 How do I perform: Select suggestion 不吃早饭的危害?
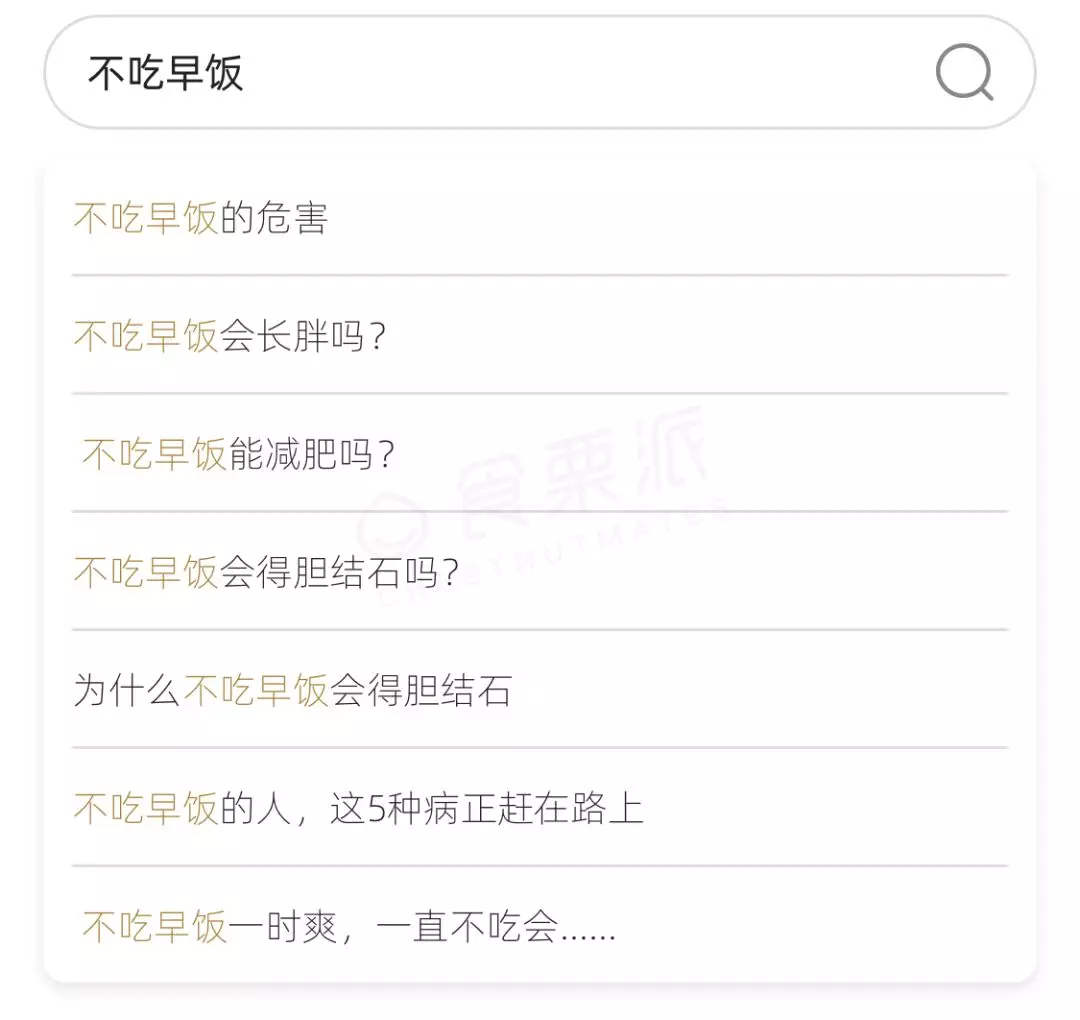pos(540,218)
